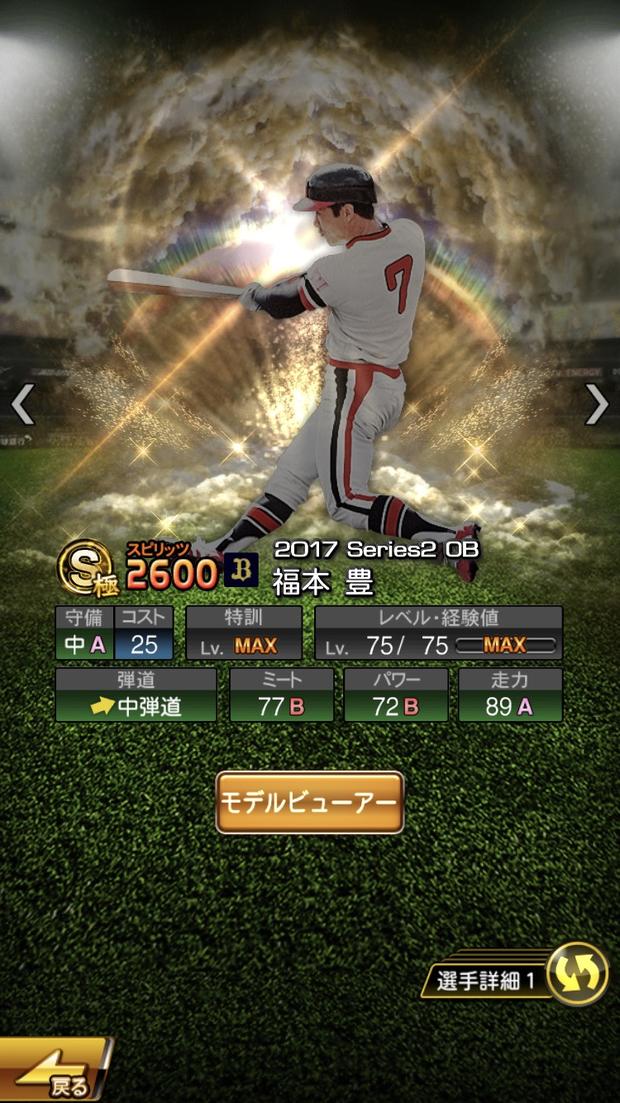The height and width of the screenshot is (1103, 620).
Task: Show the previous player with left arrow
Action: (x=23, y=404)
